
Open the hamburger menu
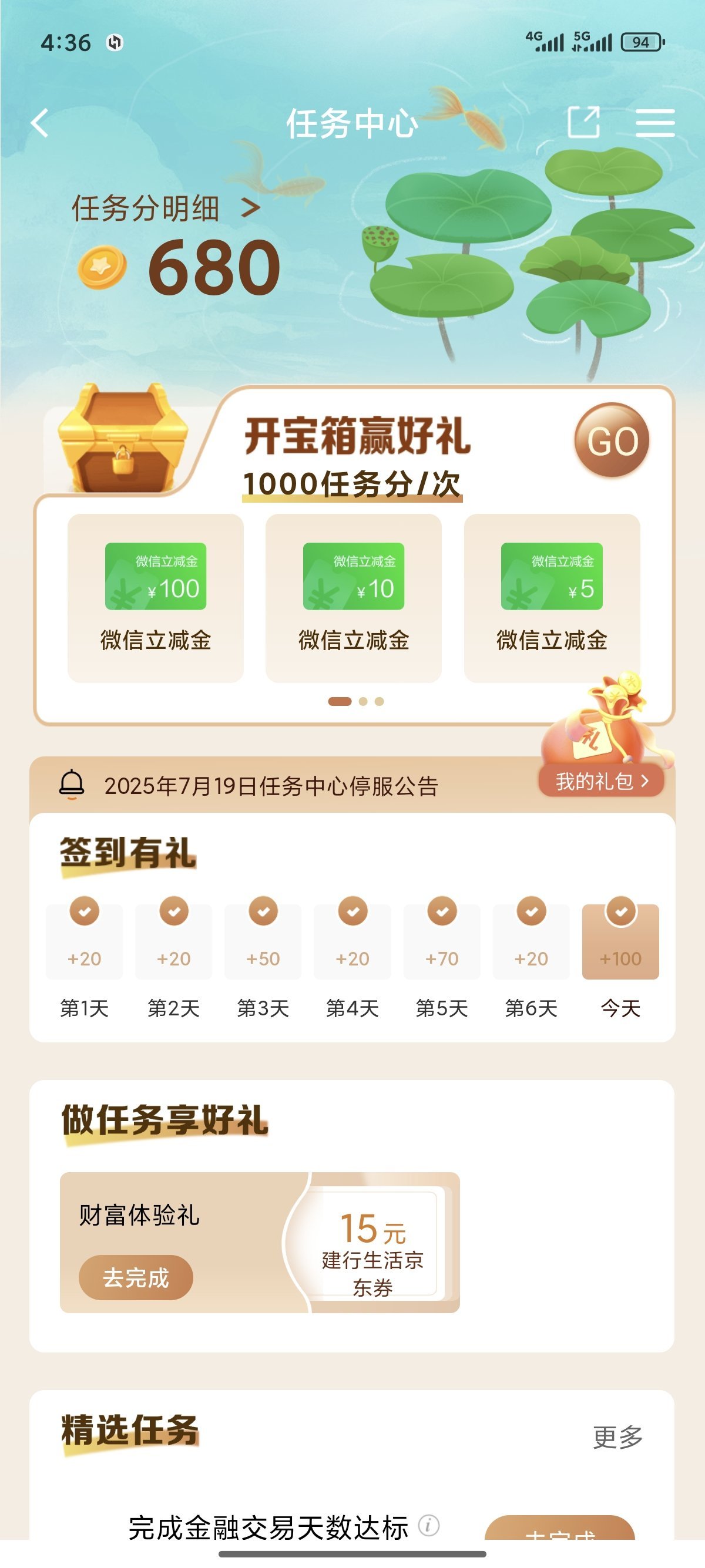pos(655,123)
